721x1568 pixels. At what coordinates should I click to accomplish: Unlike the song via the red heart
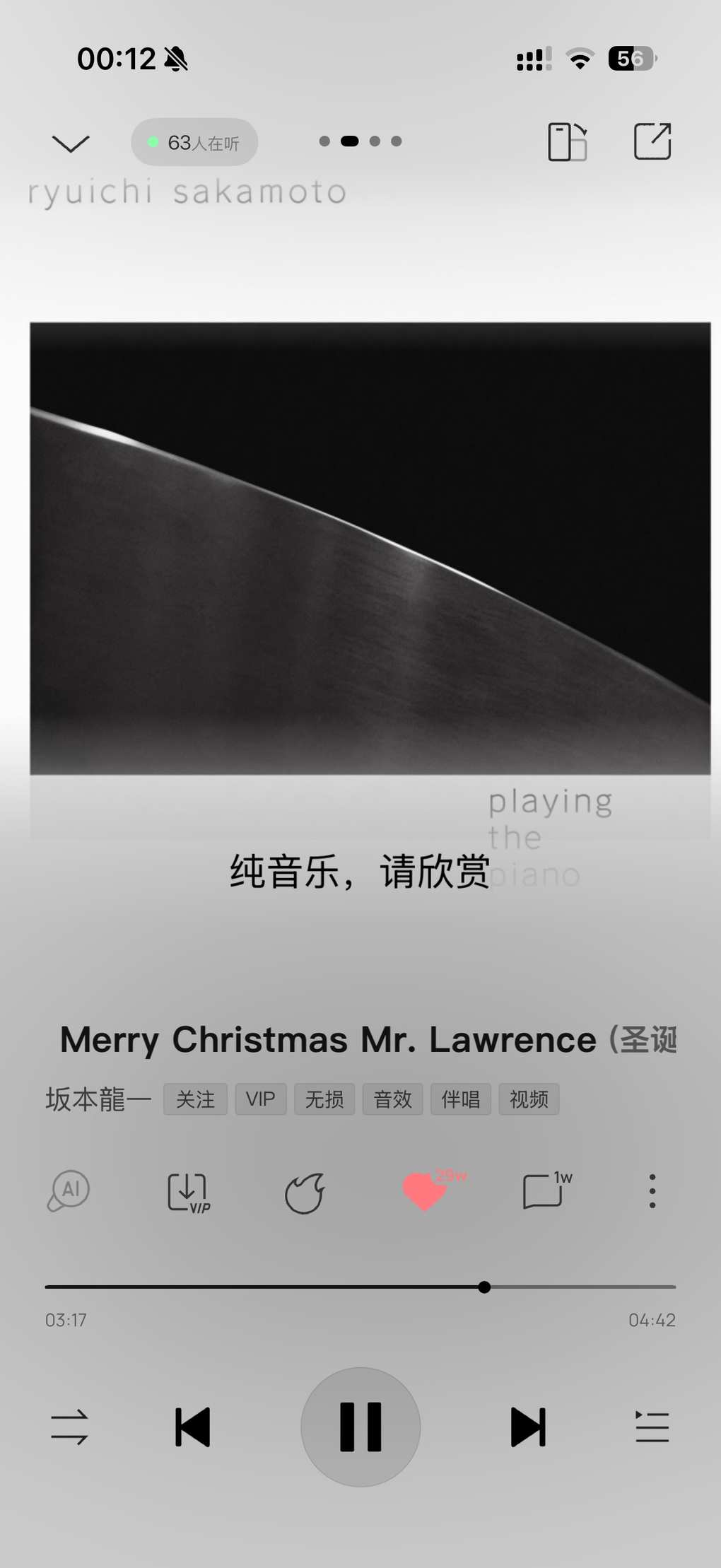(424, 1192)
